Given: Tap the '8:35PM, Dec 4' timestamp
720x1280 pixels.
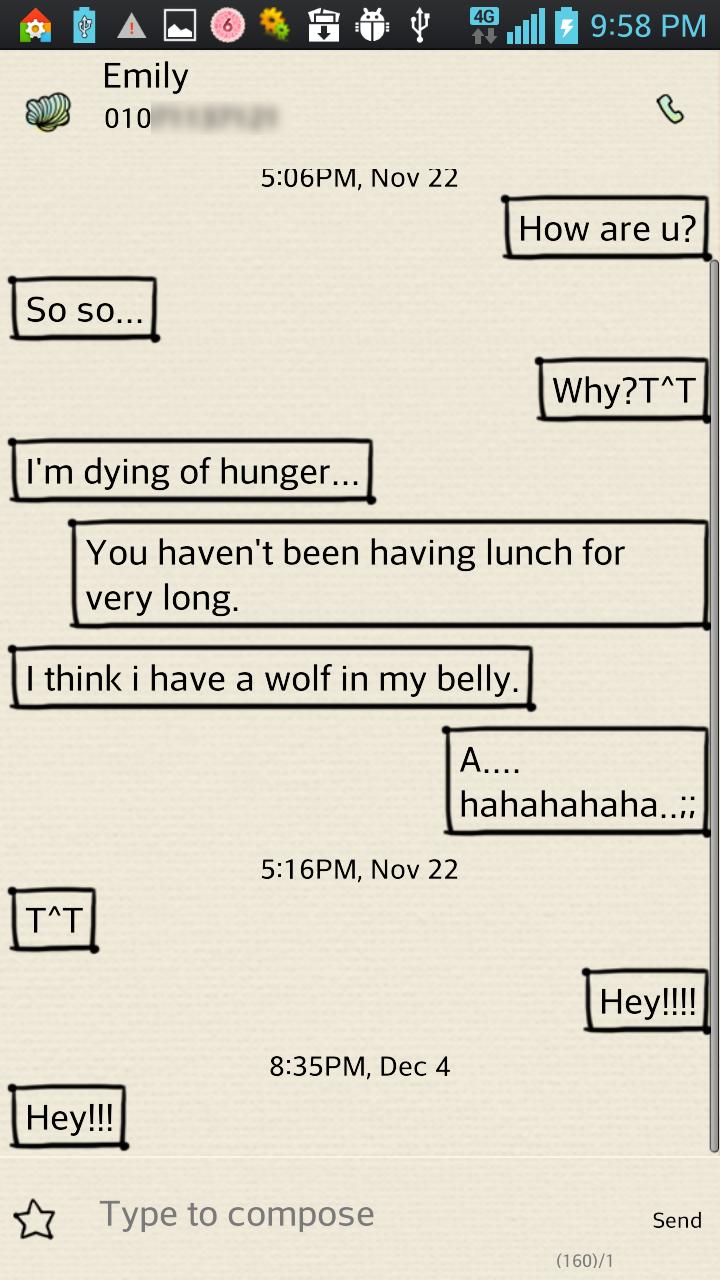Looking at the screenshot, I should coord(360,1067).
